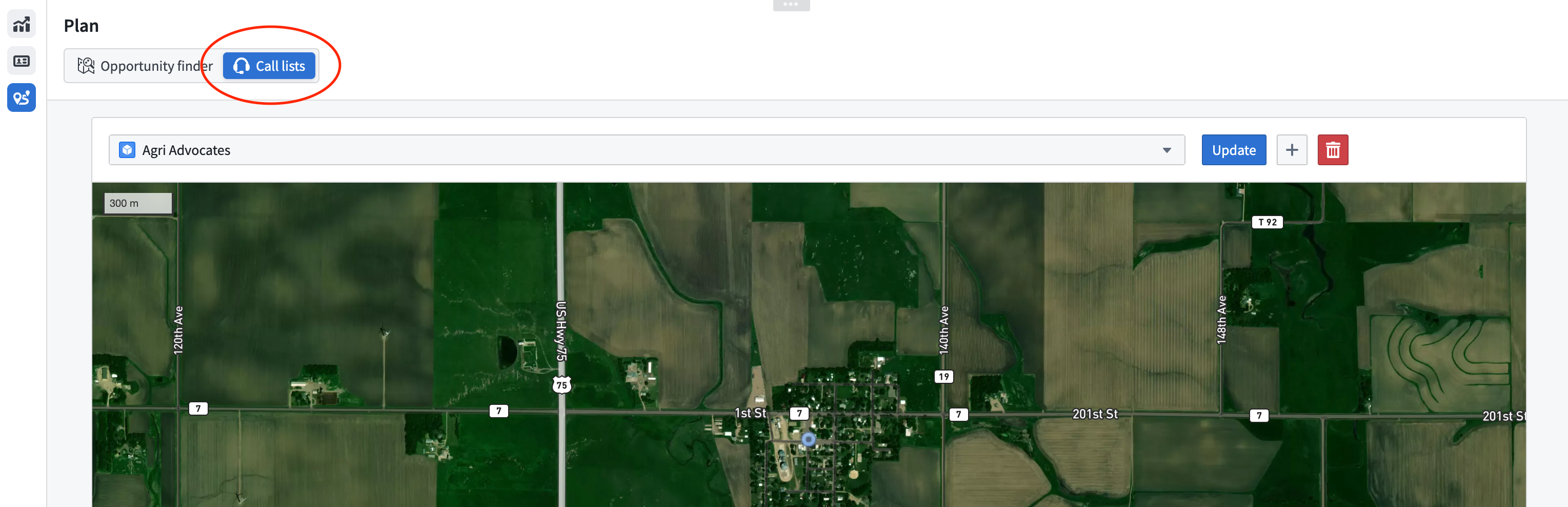This screenshot has width=1568, height=507.
Task: Open the analytics chart sidebar icon
Action: [22, 25]
